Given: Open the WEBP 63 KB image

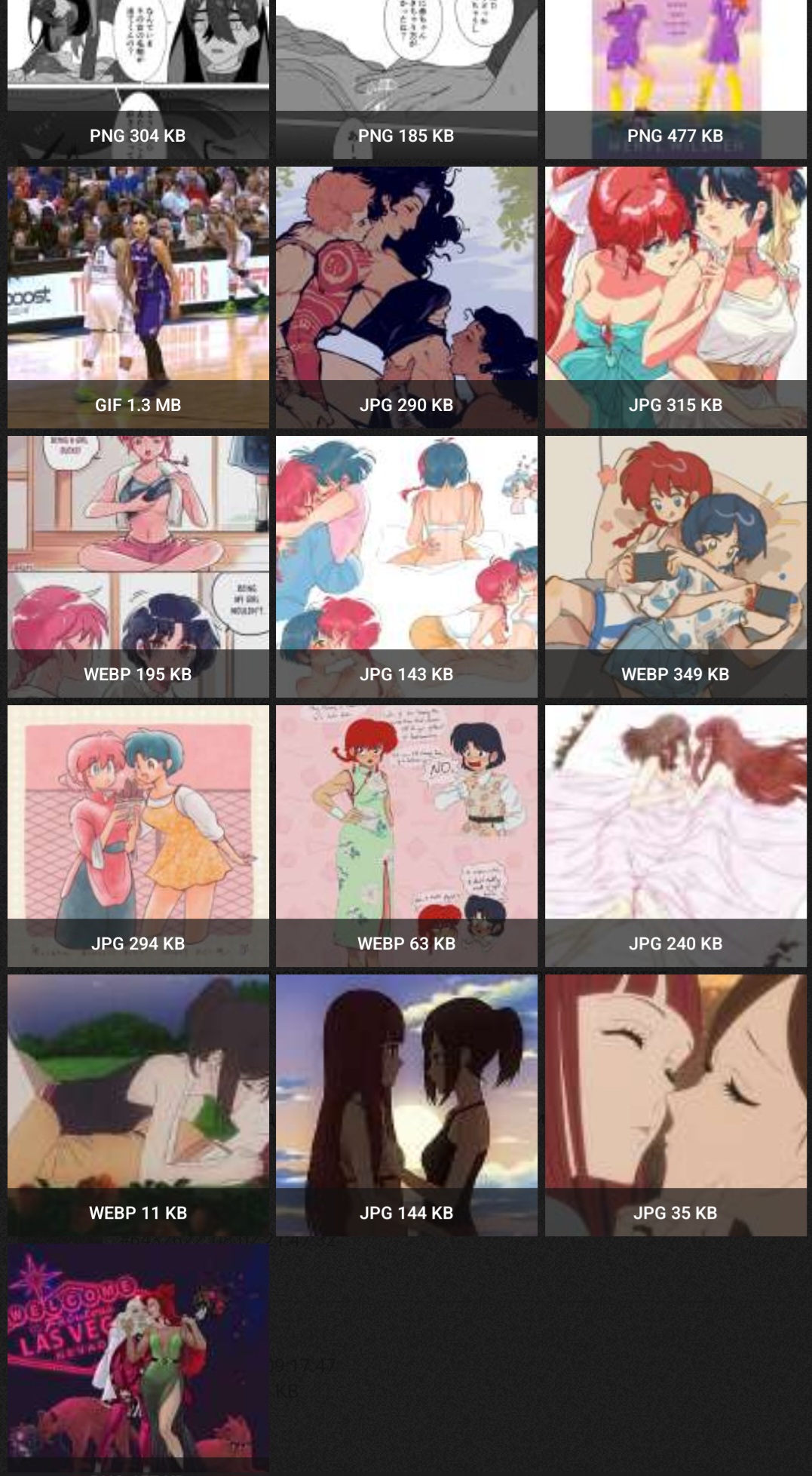Looking at the screenshot, I should [406, 835].
